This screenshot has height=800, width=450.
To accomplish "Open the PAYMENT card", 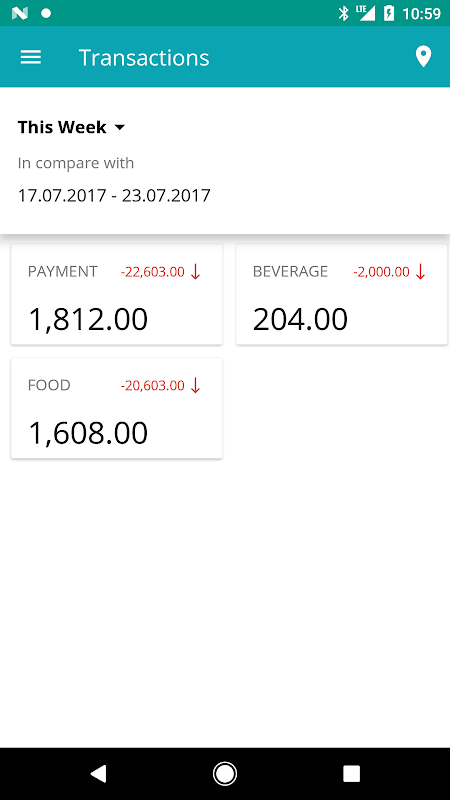I will coord(117,294).
